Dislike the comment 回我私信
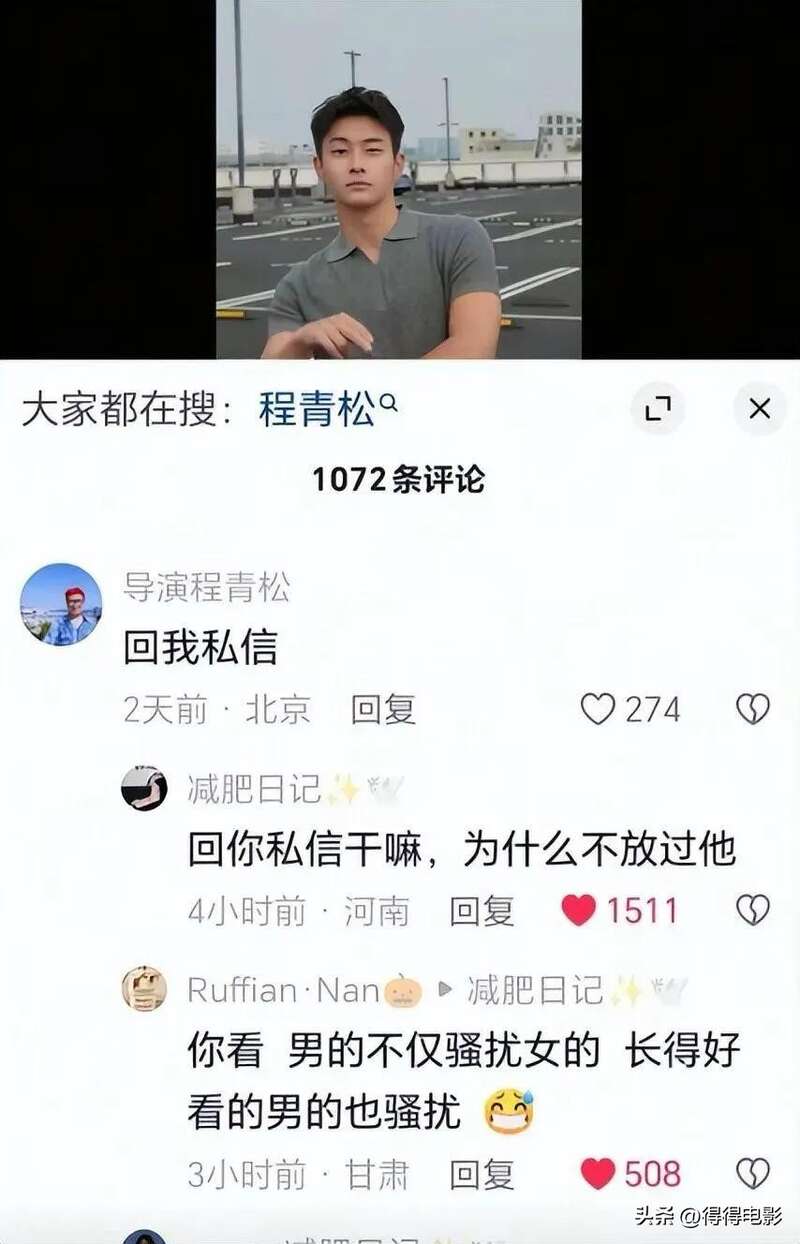 tap(753, 709)
